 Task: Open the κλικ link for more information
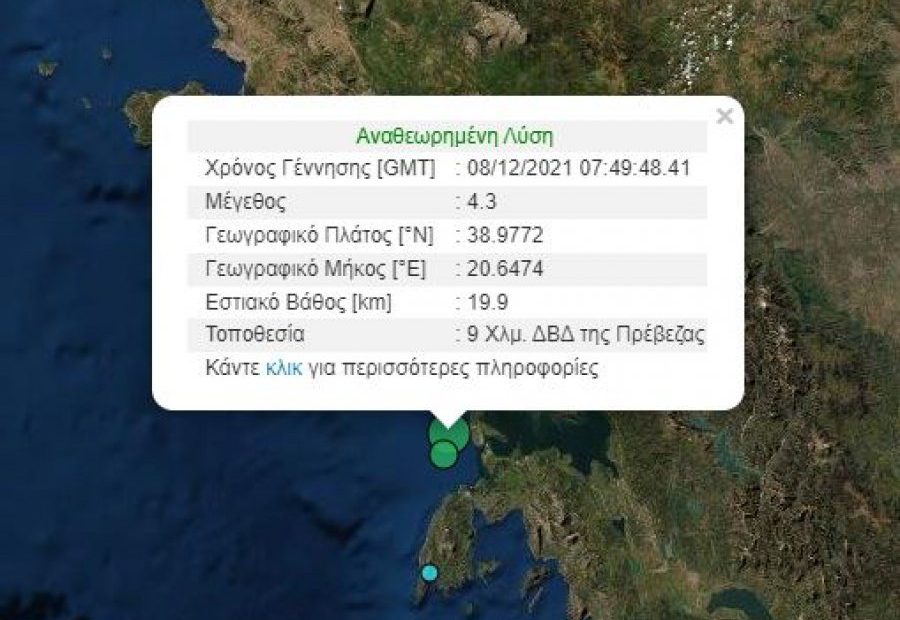click(x=283, y=368)
